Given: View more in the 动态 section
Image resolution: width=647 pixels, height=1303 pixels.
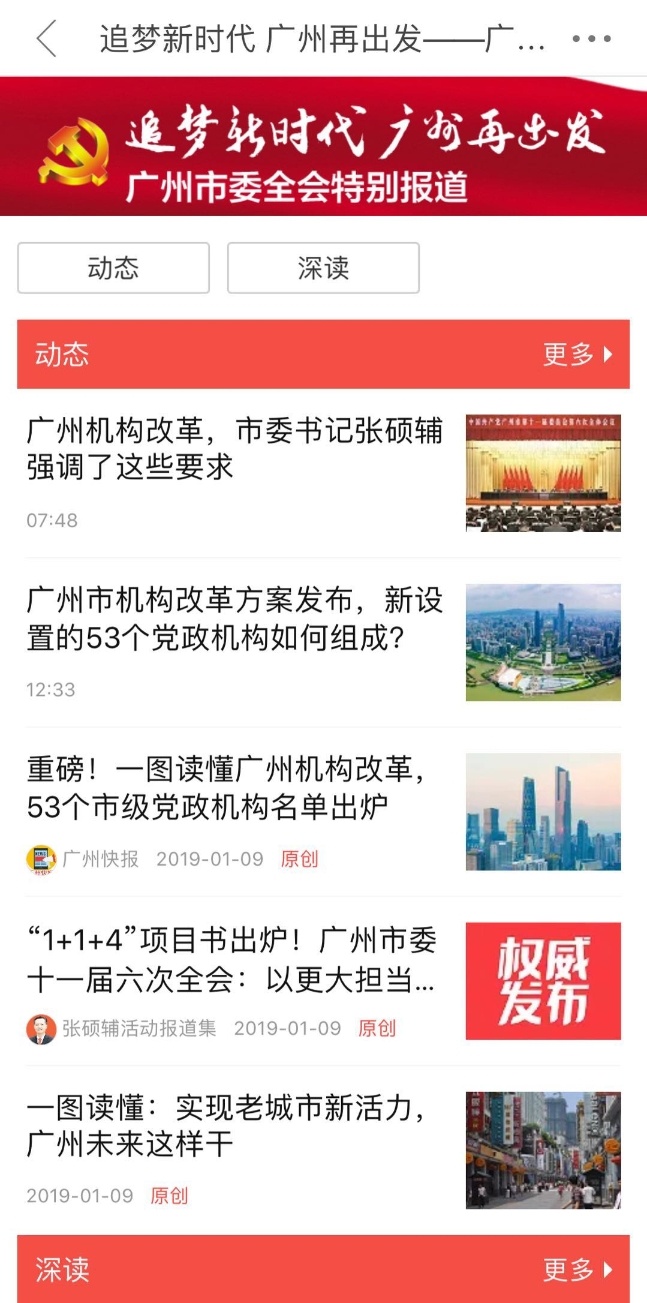Looking at the screenshot, I should pos(578,354).
